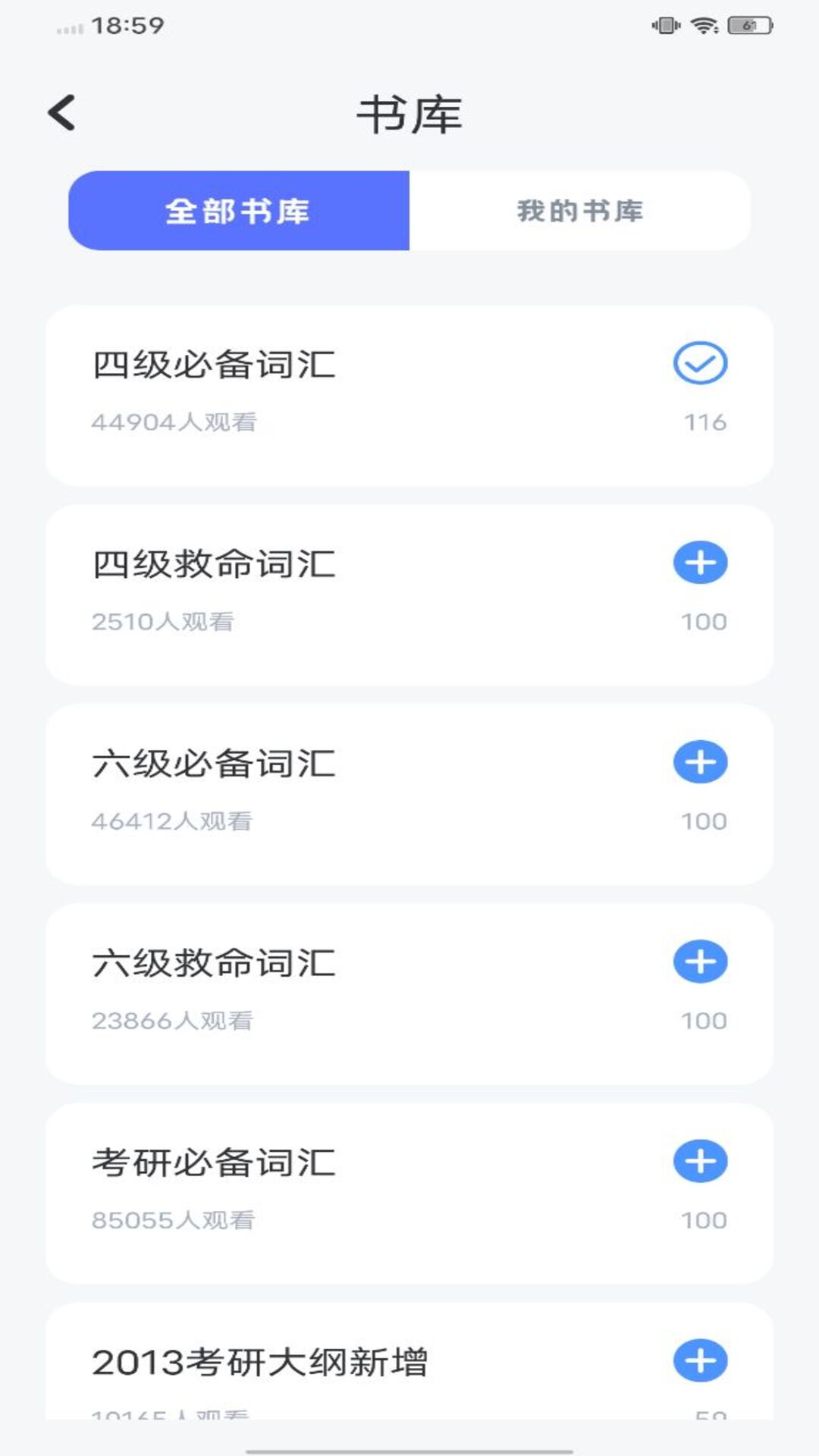Select the 全部书库 tab
The width and height of the screenshot is (819, 1456).
coord(239,212)
